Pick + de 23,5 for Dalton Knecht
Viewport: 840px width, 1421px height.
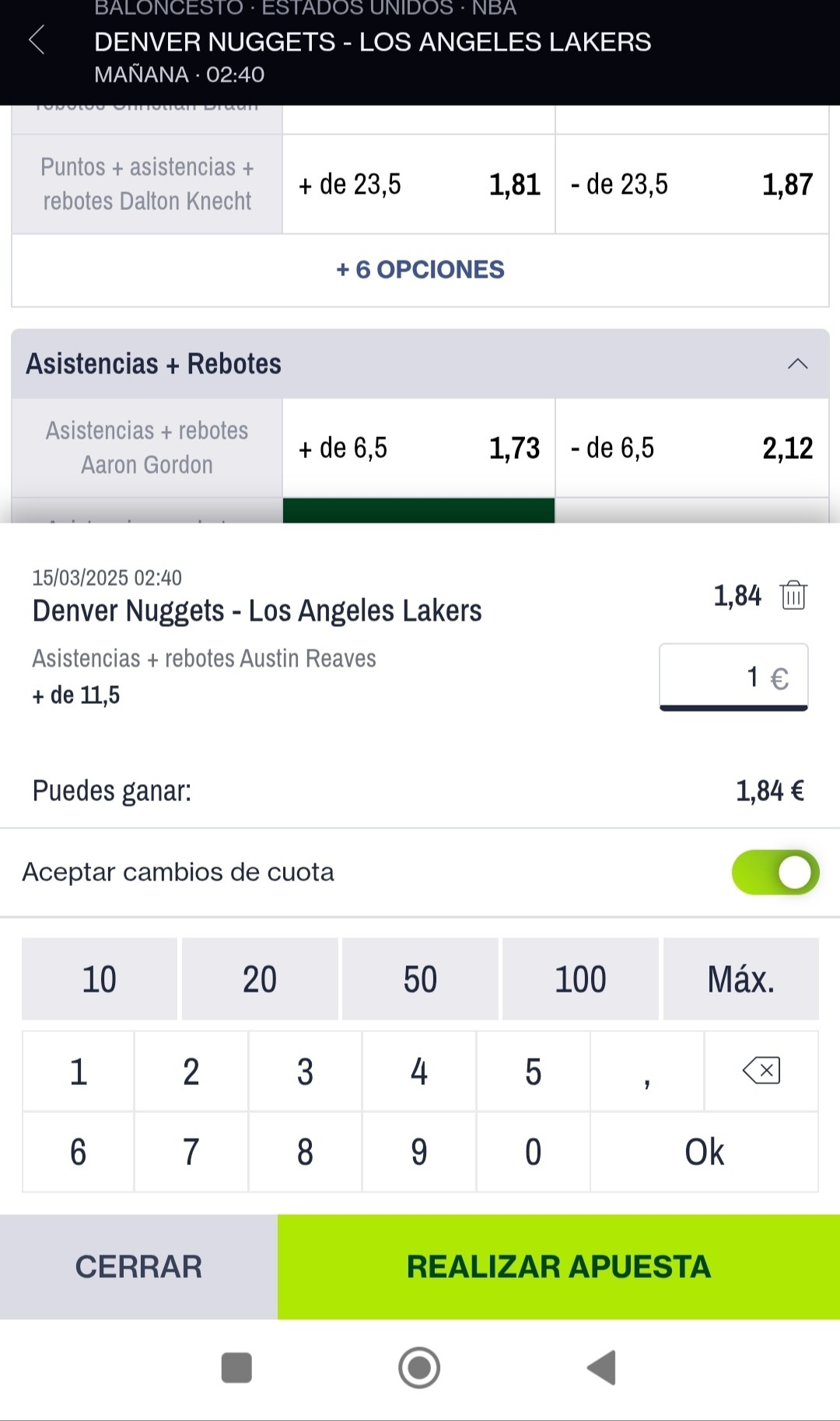coord(418,184)
